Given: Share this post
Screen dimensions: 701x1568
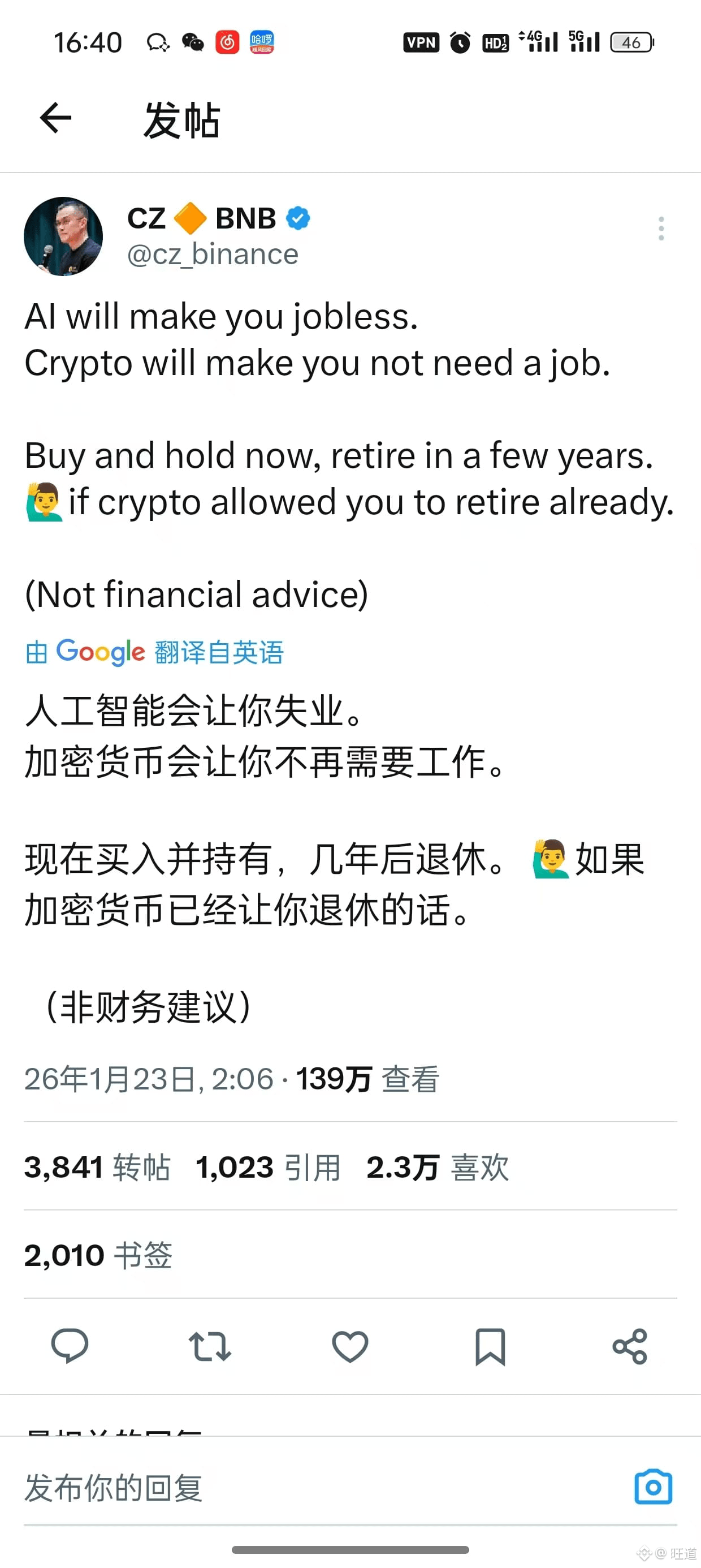Looking at the screenshot, I should pos(630,1346).
